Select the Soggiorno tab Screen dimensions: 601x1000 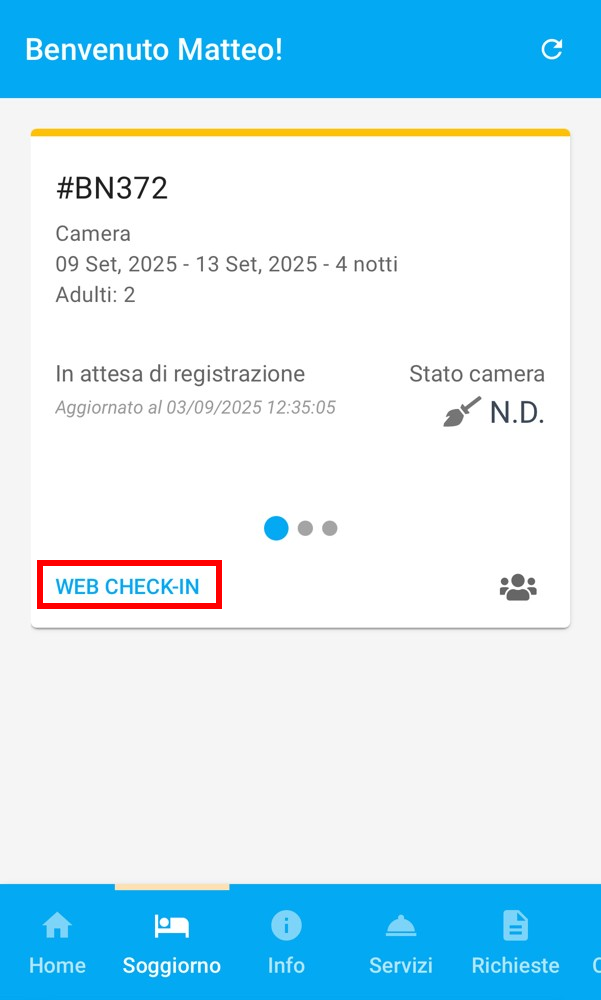click(x=172, y=943)
